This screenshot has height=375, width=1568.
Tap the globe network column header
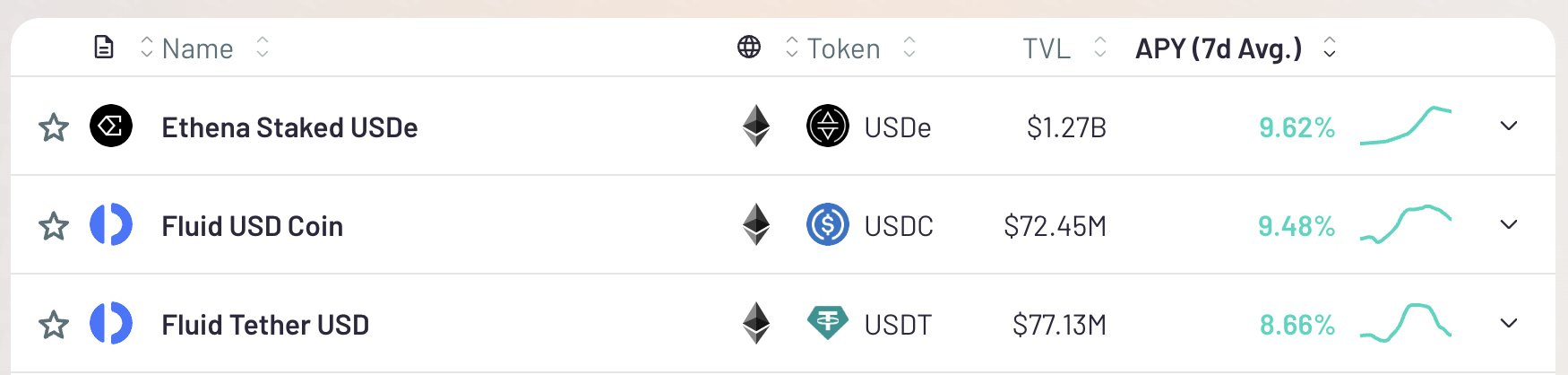749,47
